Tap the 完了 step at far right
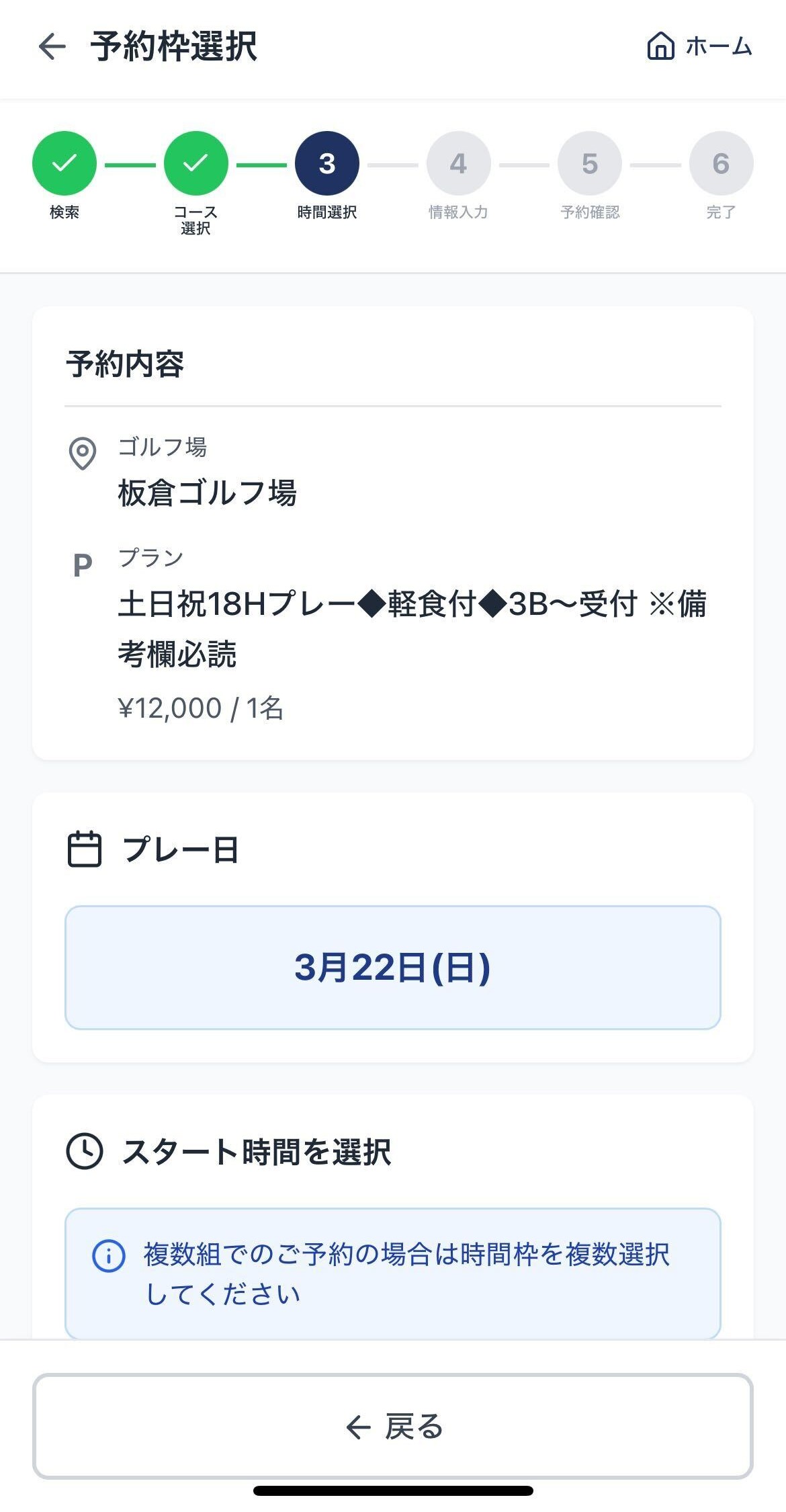The height and width of the screenshot is (1512, 786). pyautogui.click(x=720, y=163)
